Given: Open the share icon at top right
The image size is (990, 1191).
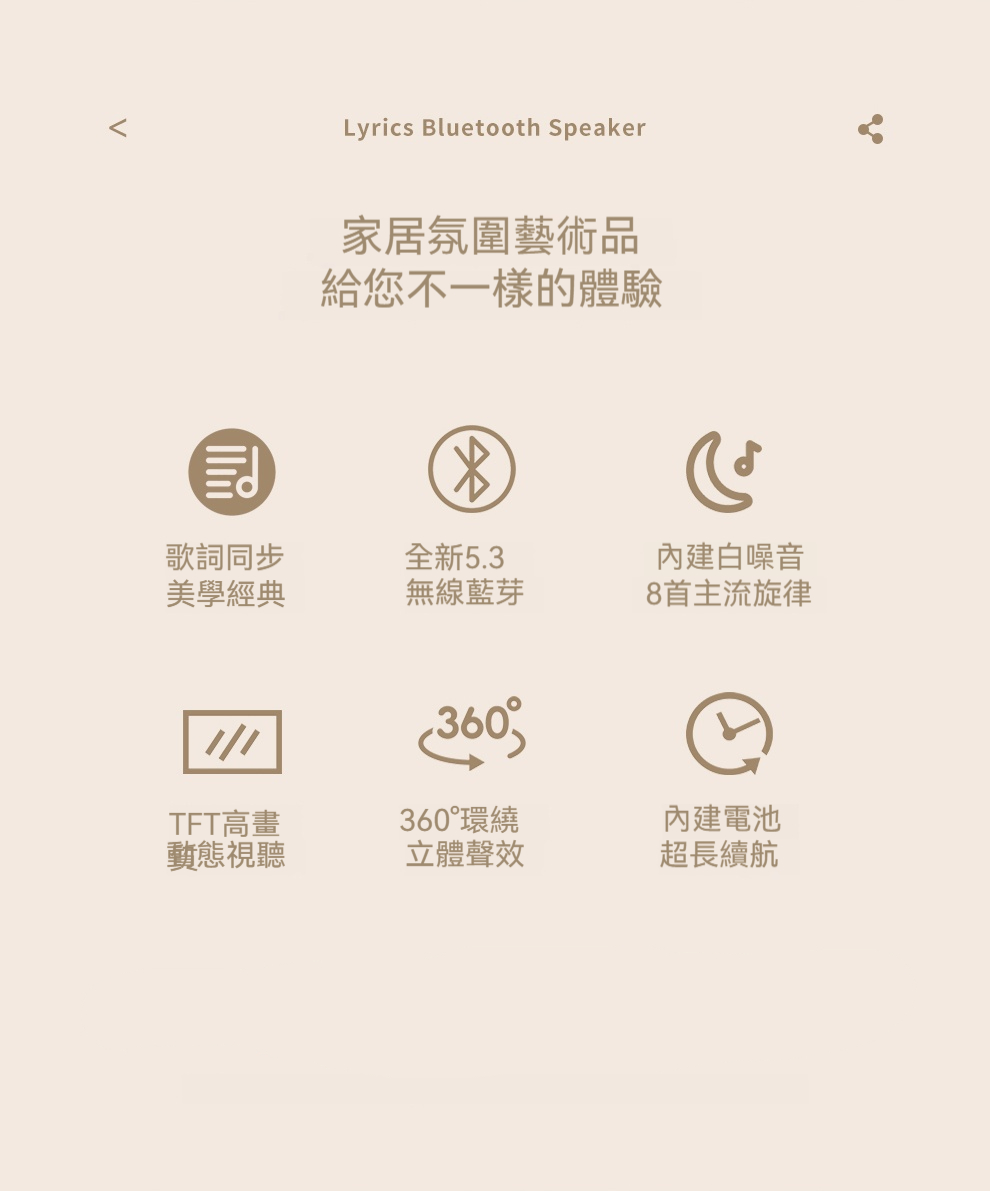Looking at the screenshot, I should [x=869, y=128].
